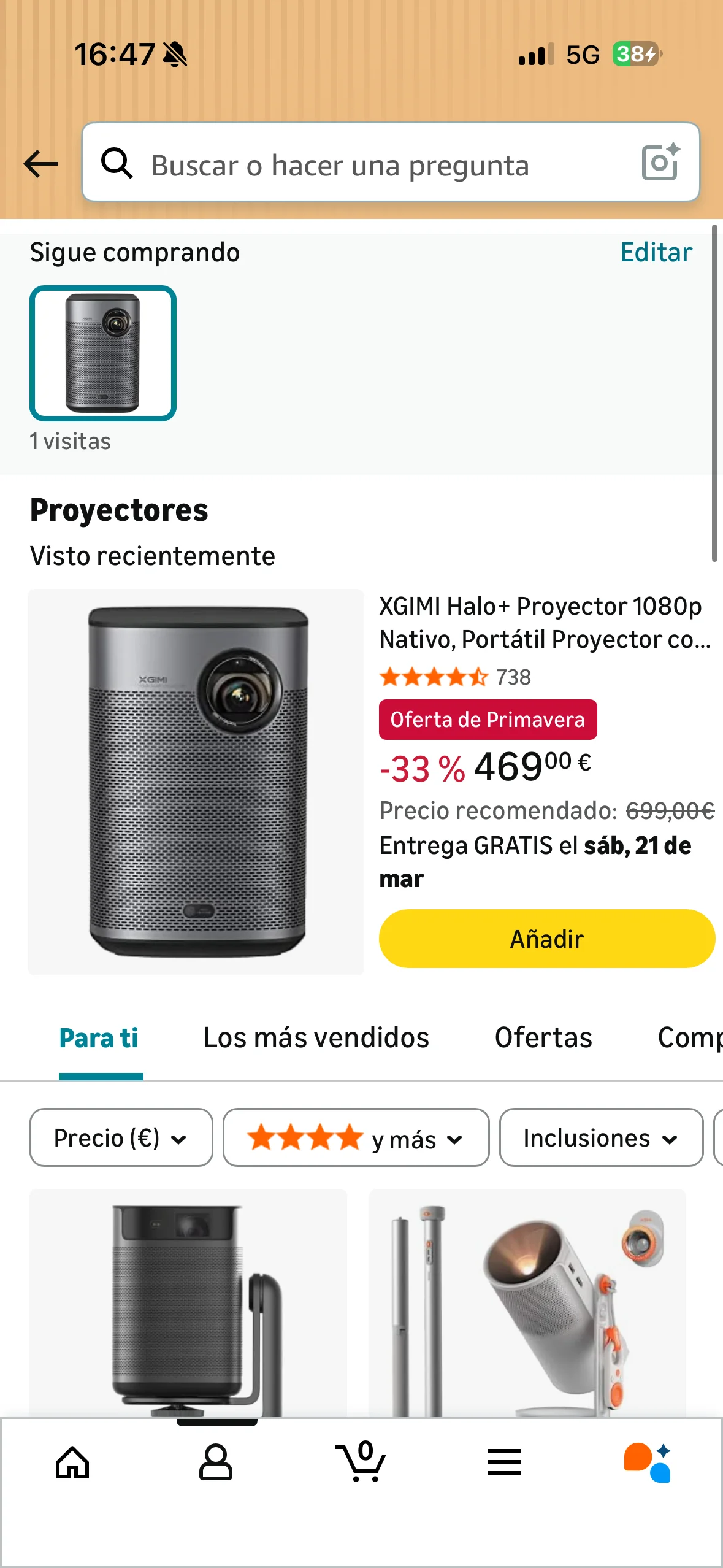Add XGIMI Halo+ with Añadir button

point(546,939)
